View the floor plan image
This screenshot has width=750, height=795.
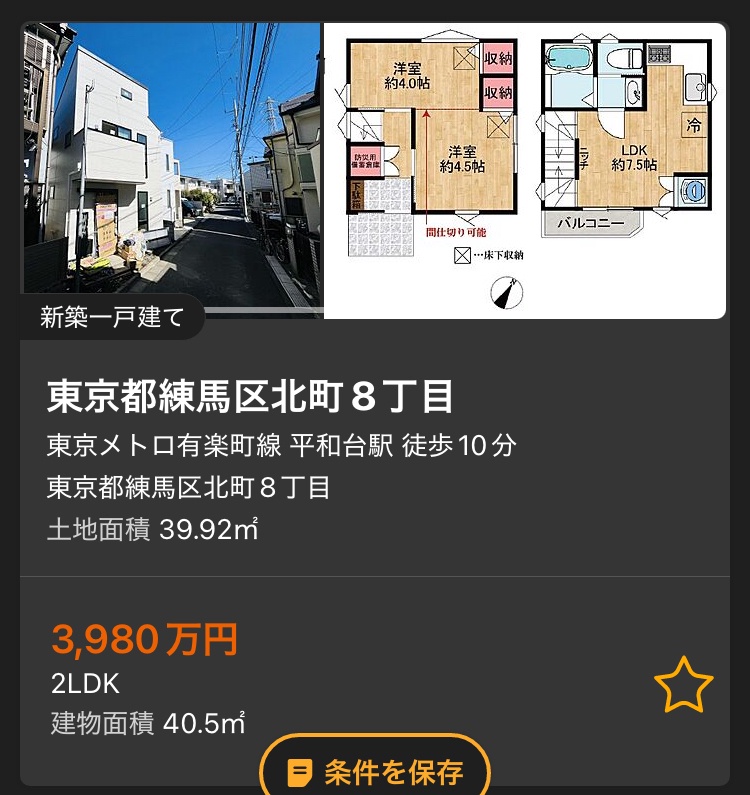click(x=524, y=170)
